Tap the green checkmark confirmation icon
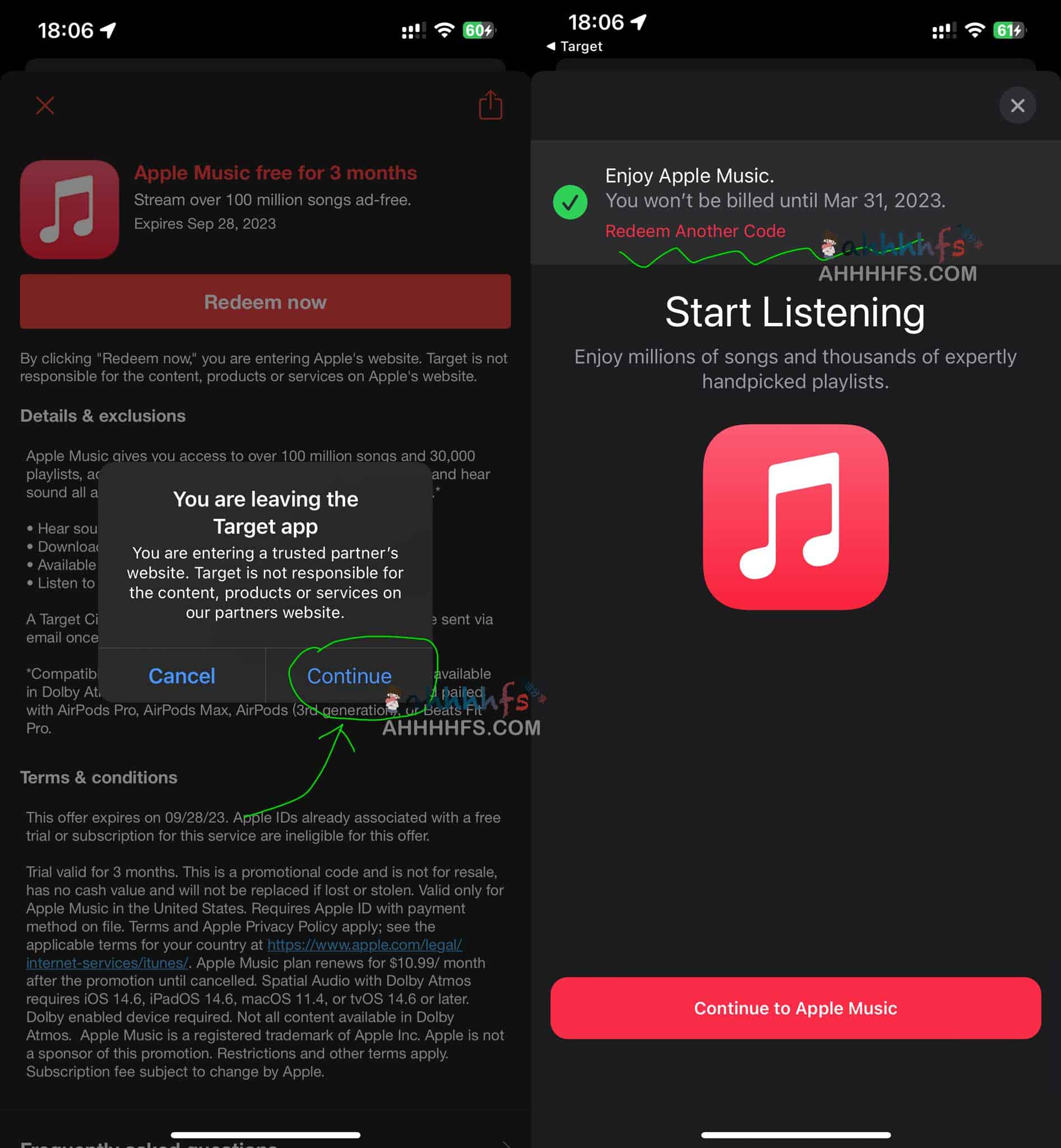1061x1148 pixels. point(570,201)
